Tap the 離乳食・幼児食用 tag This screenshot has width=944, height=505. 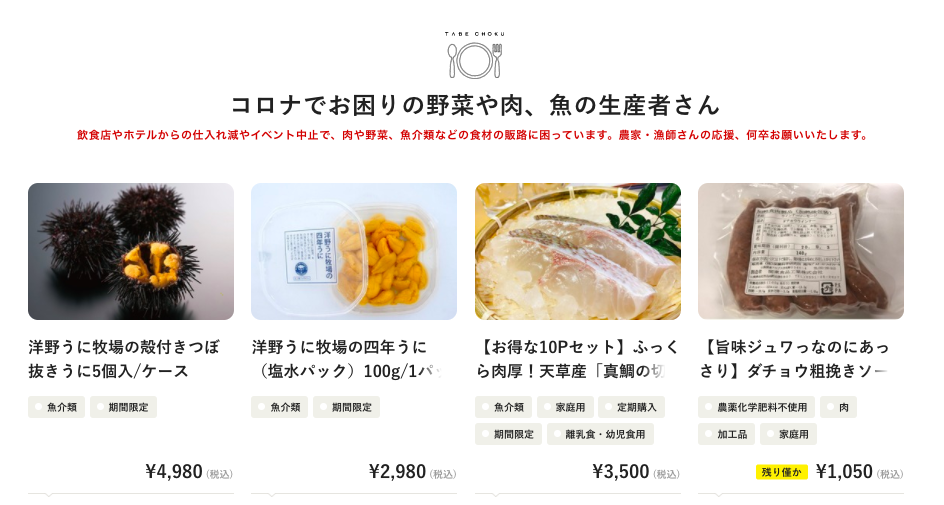(600, 434)
